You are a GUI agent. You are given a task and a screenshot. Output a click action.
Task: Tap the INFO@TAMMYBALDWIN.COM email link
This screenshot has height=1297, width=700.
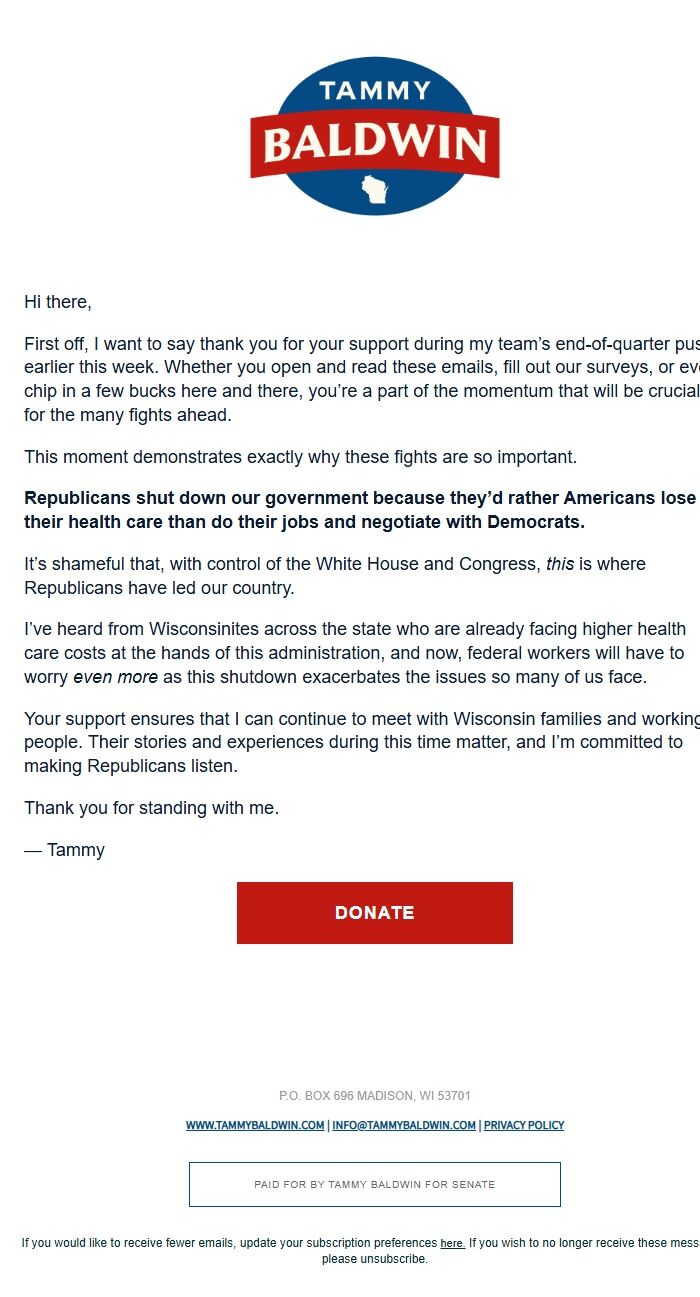pyautogui.click(x=404, y=1125)
